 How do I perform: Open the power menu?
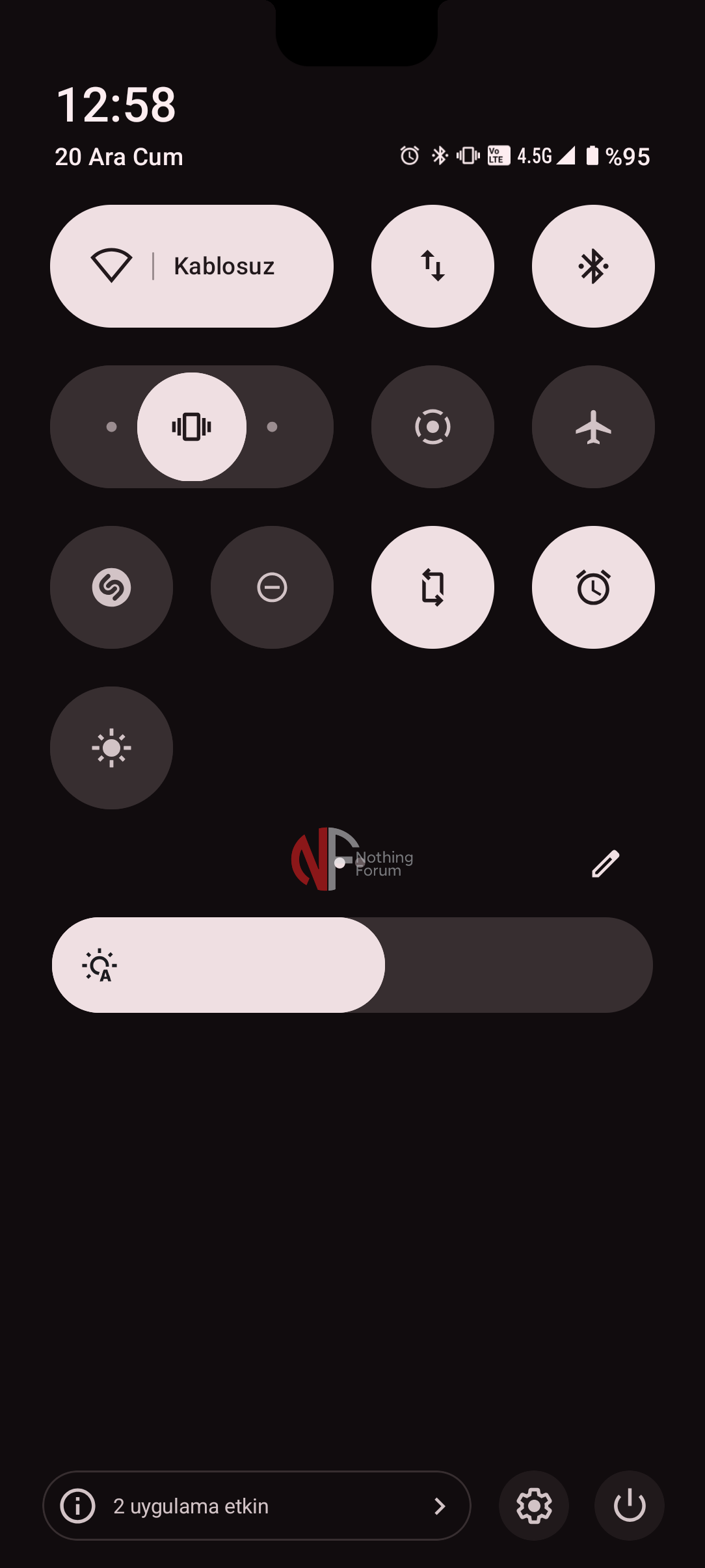pyautogui.click(x=629, y=1506)
